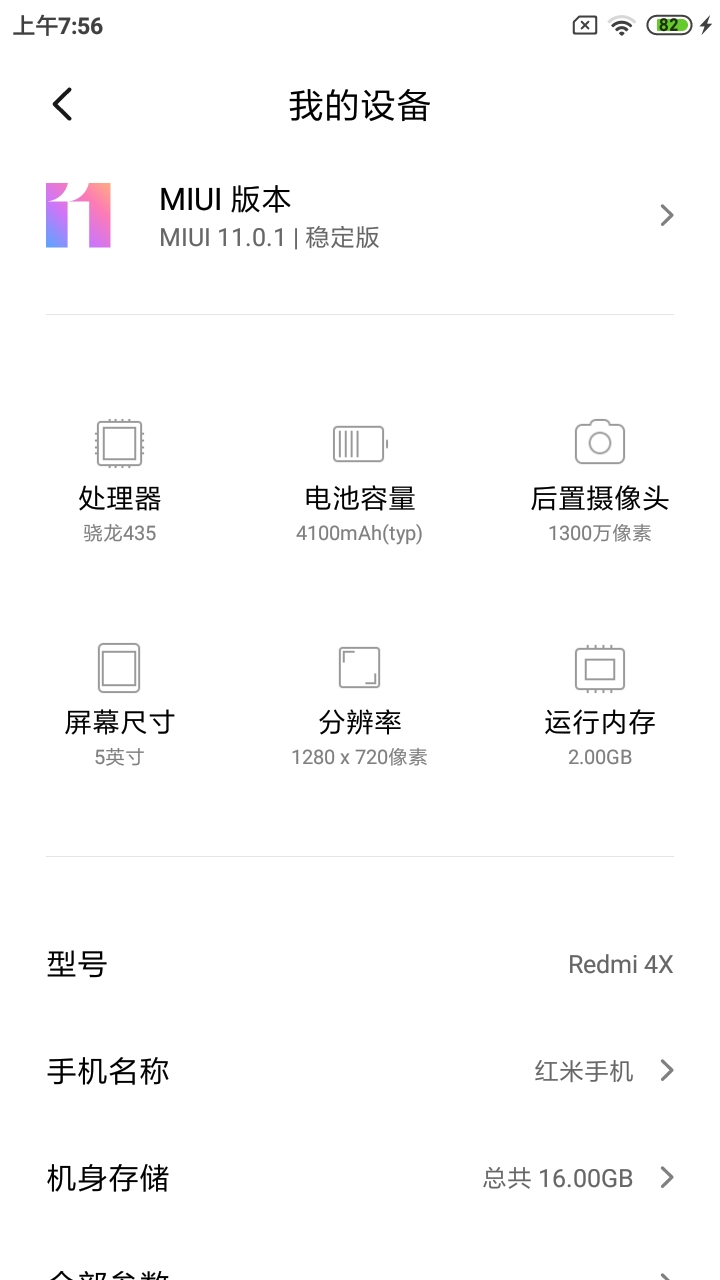Open the 全部参数 row

click(x=360, y=1272)
